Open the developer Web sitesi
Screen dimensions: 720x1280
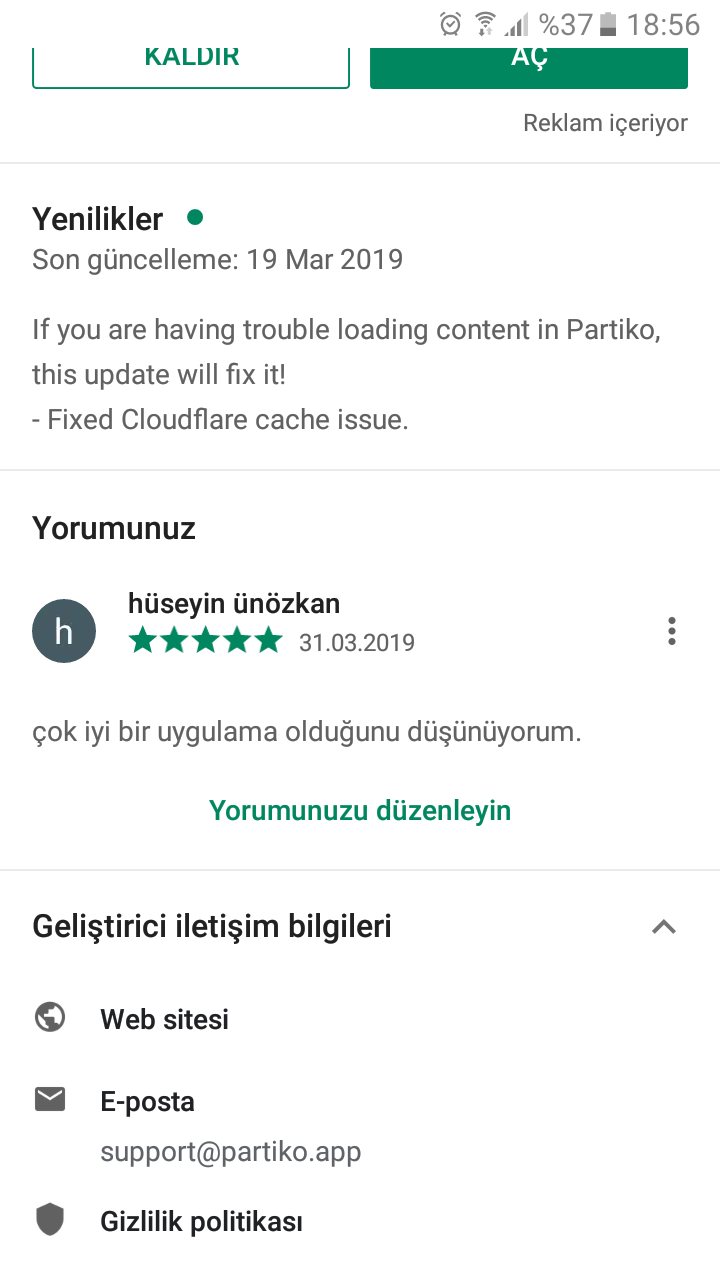[165, 1019]
